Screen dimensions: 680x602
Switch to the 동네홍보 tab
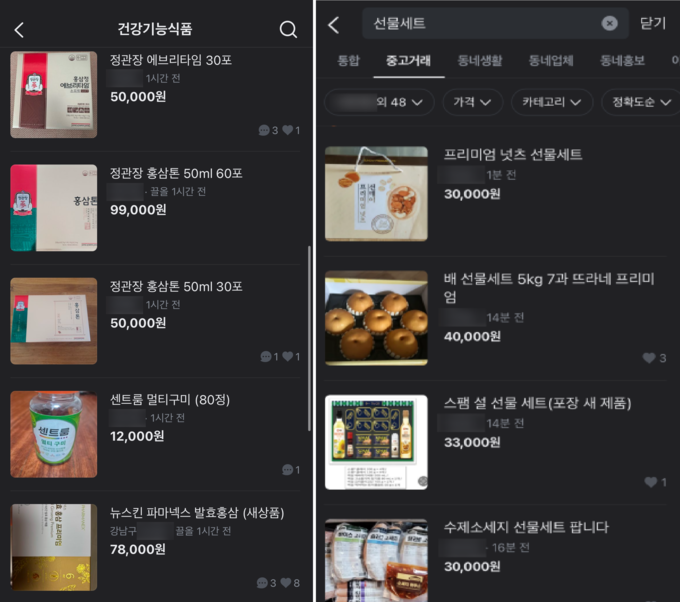[x=623, y=61]
